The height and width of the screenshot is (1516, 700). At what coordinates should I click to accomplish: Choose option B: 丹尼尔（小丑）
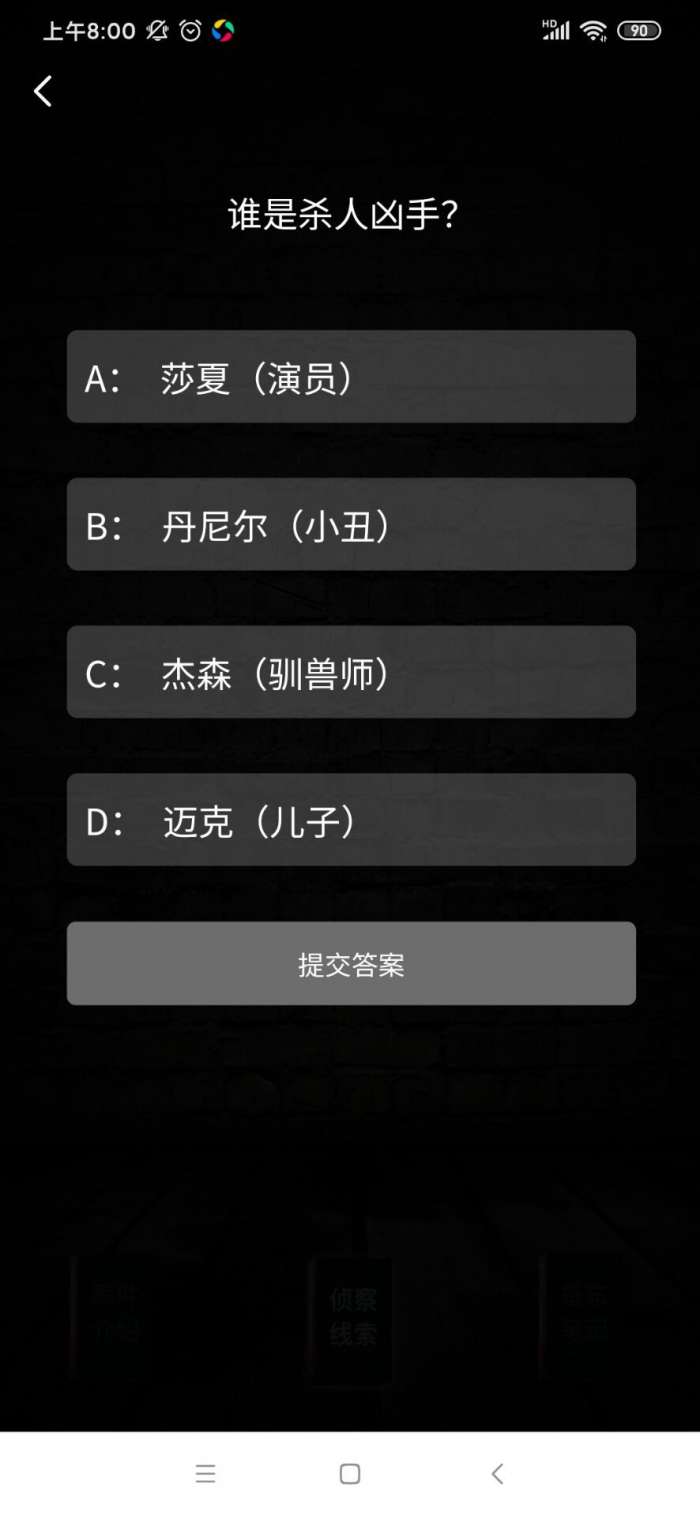[x=351, y=524]
